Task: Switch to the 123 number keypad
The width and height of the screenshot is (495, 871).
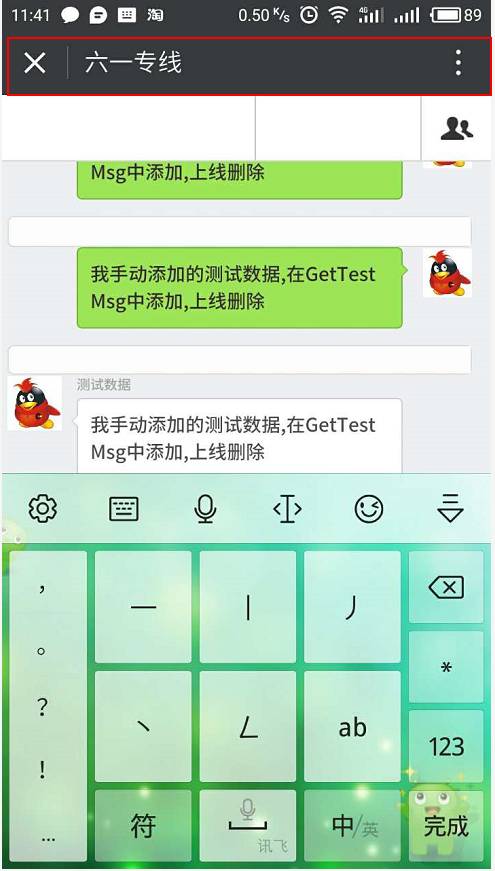Action: tap(446, 746)
